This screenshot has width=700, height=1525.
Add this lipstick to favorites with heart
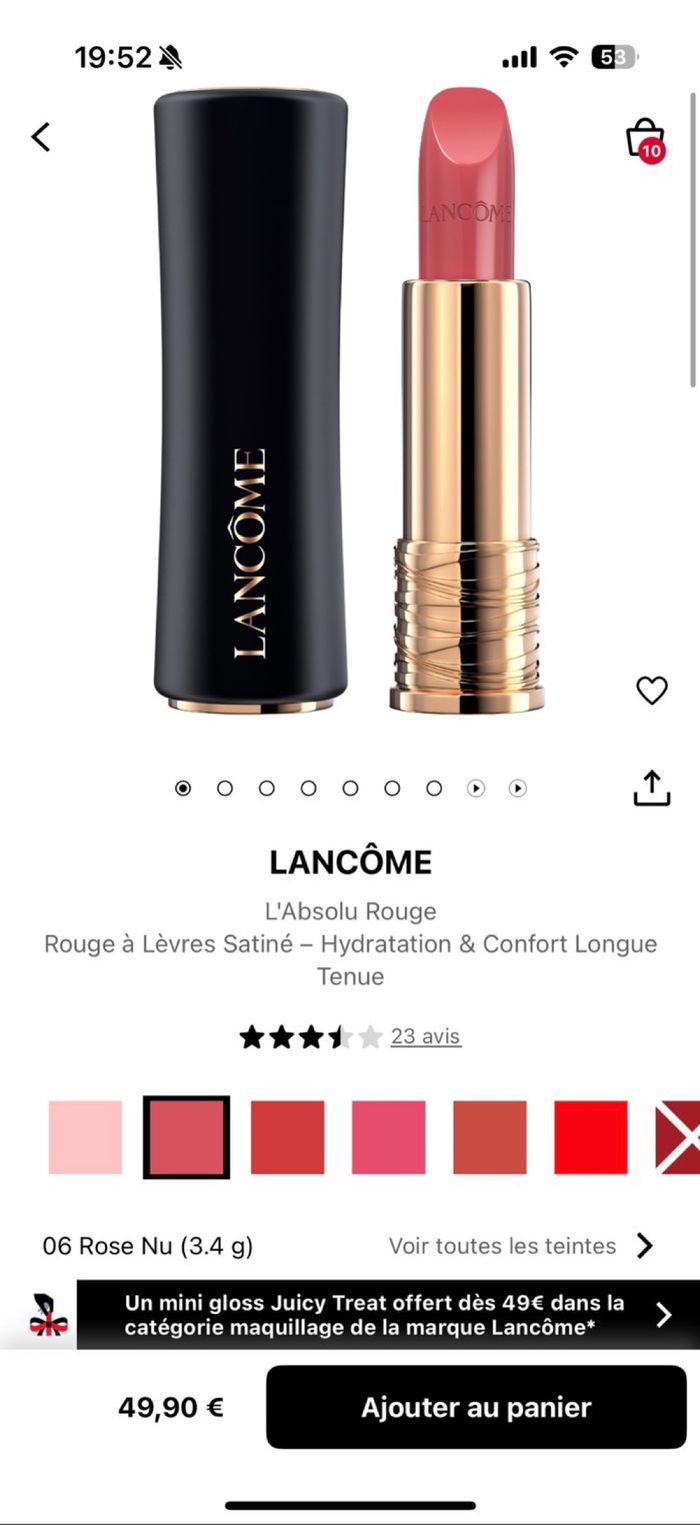pyautogui.click(x=651, y=690)
